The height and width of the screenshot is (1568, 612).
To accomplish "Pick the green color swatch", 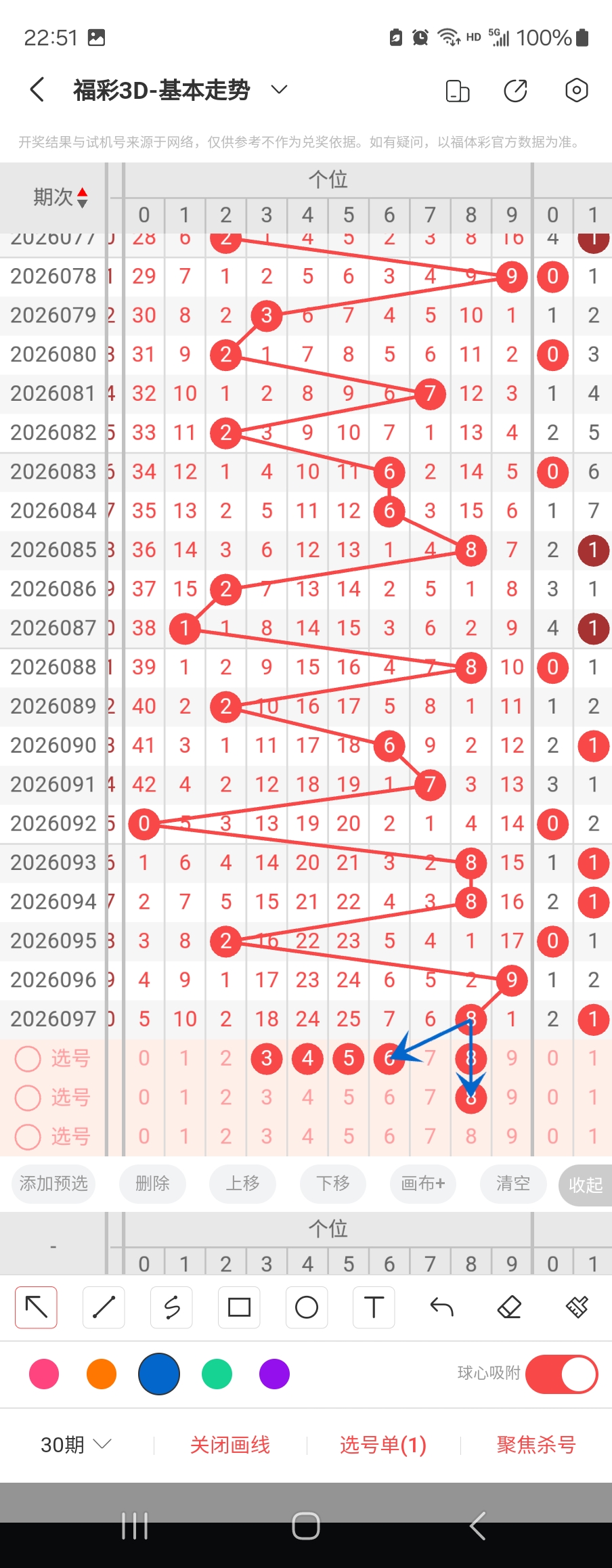I will click(217, 1374).
